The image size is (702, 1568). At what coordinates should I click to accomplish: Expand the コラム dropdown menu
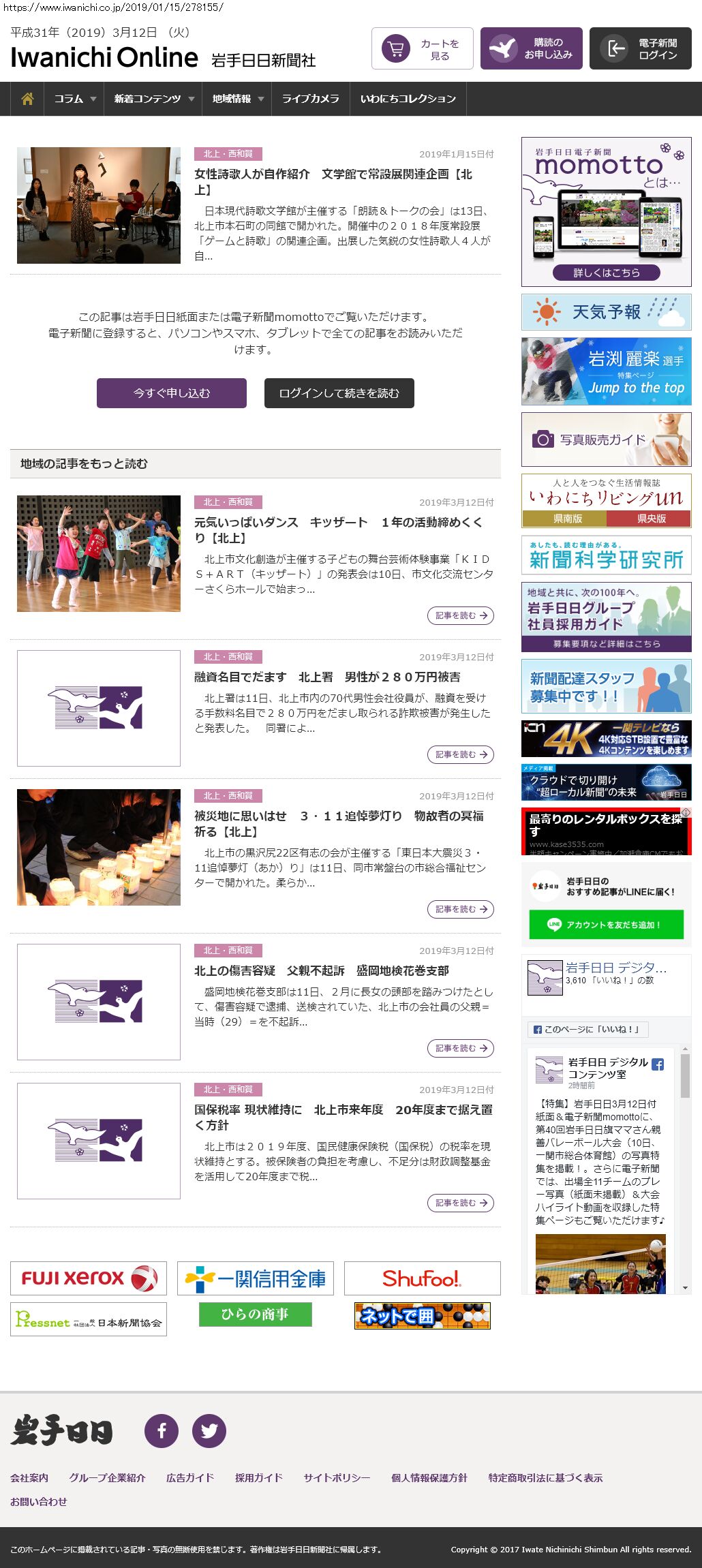74,99
